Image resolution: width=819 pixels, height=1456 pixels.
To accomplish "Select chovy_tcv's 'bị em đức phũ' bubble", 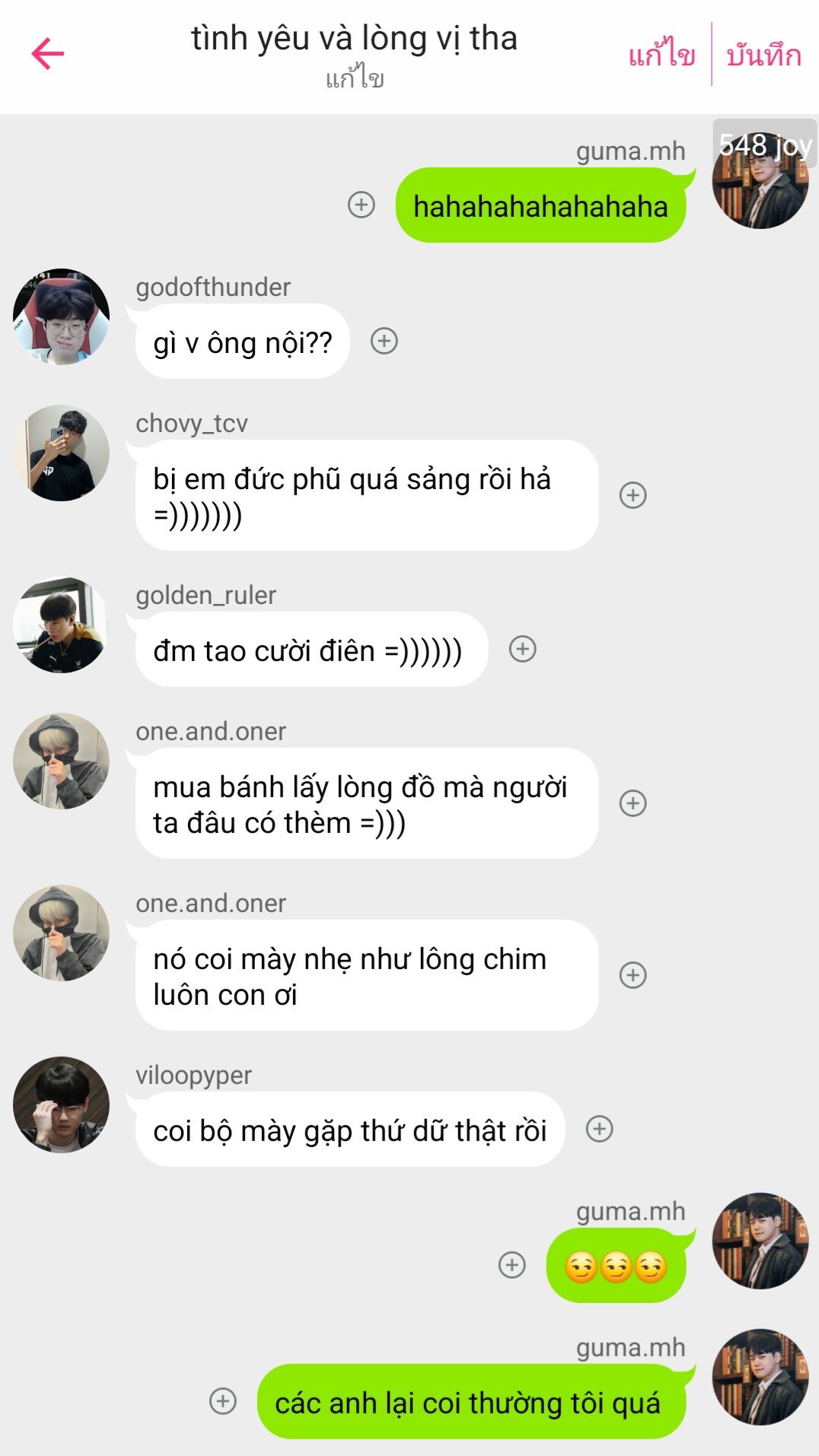I will (x=367, y=495).
